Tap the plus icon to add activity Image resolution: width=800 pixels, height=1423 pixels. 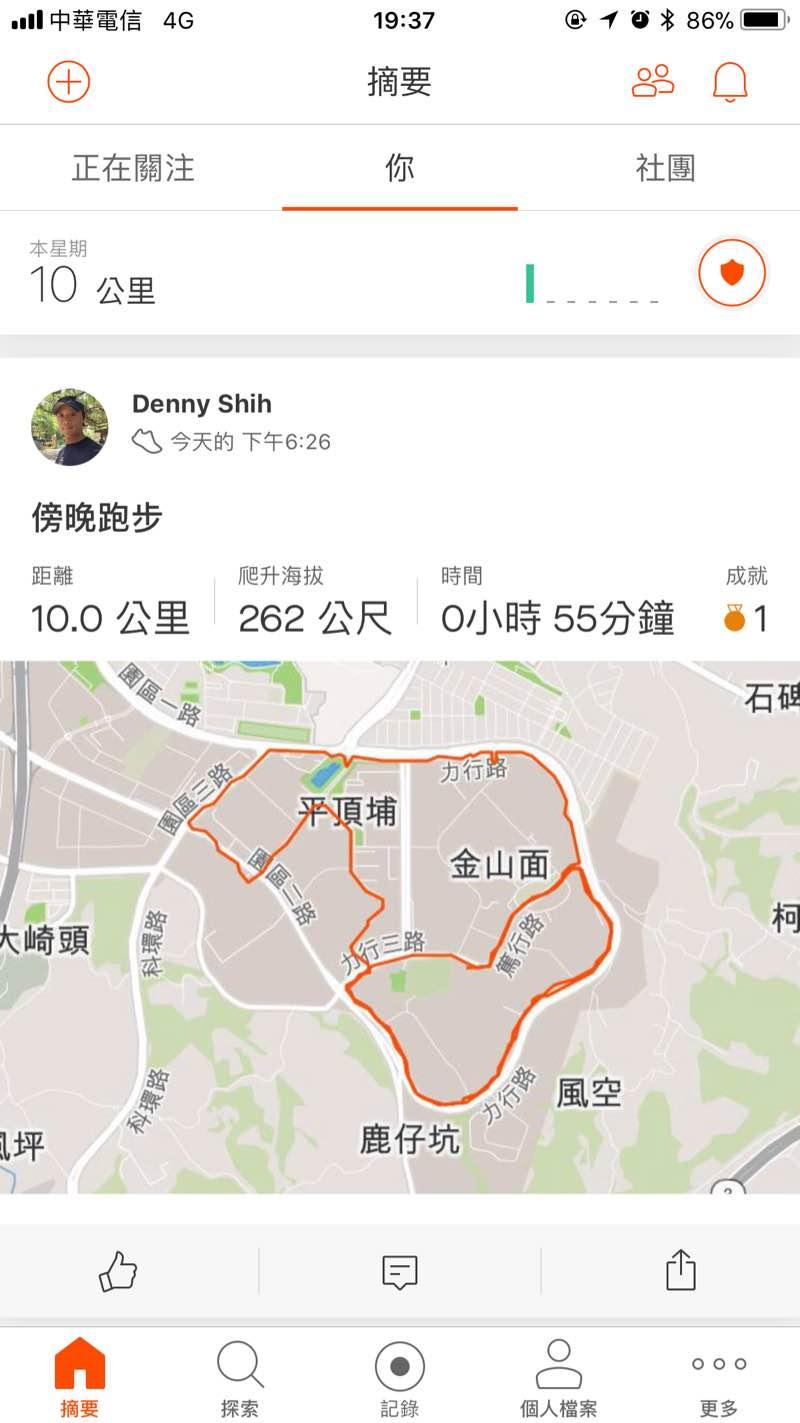tap(69, 82)
